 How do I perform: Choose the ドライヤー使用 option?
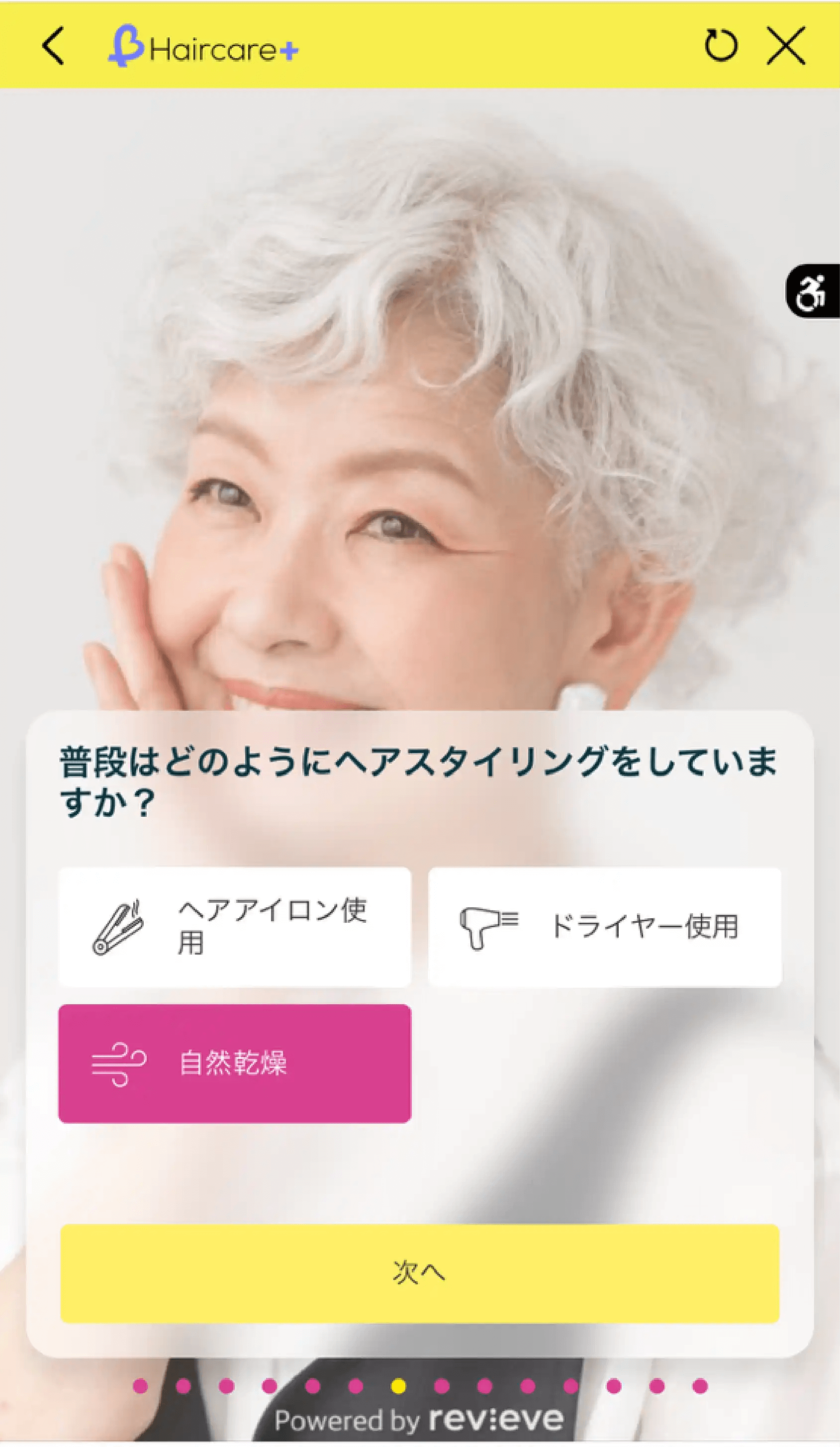coord(605,927)
